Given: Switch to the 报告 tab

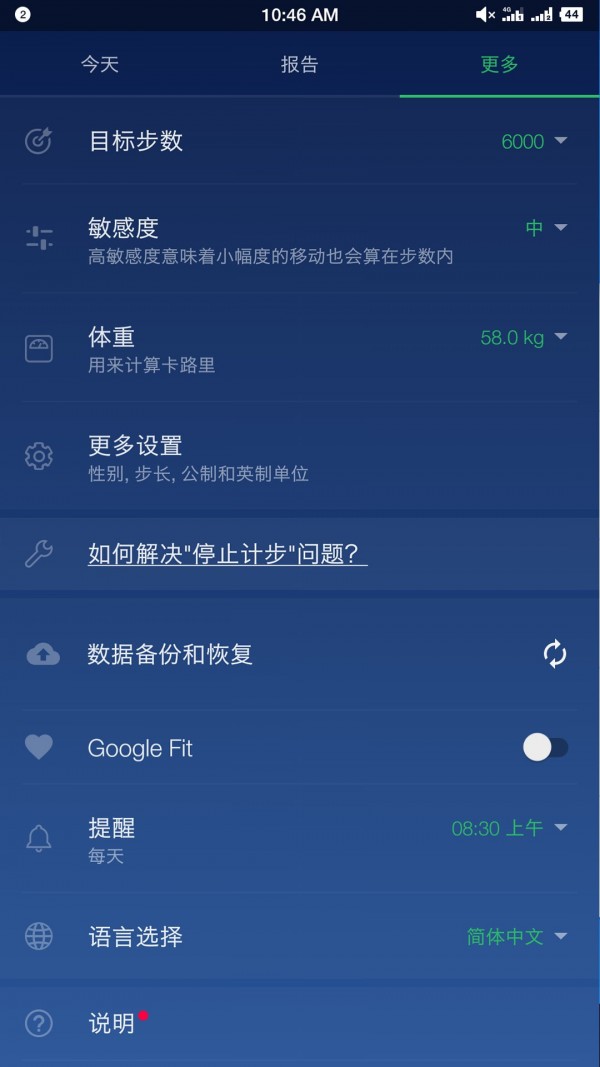Looking at the screenshot, I should point(299,65).
